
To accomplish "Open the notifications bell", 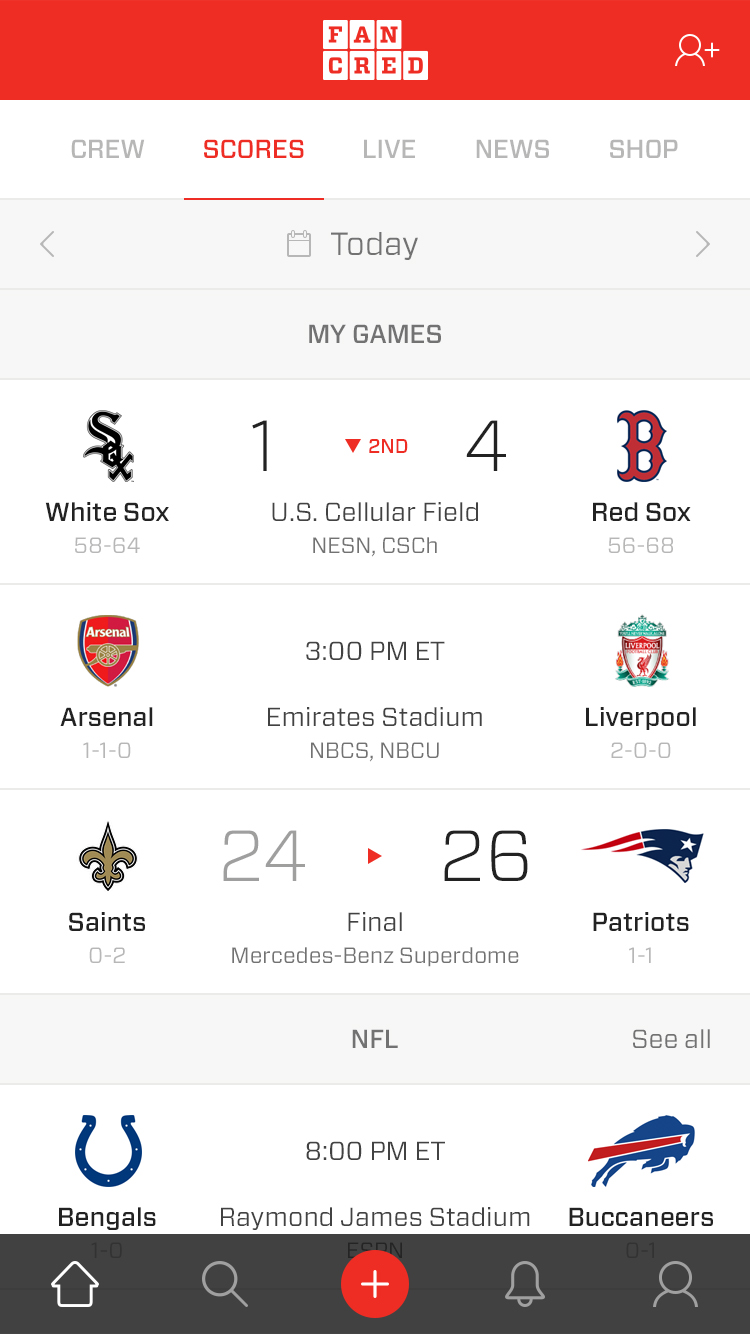I will tap(525, 1284).
